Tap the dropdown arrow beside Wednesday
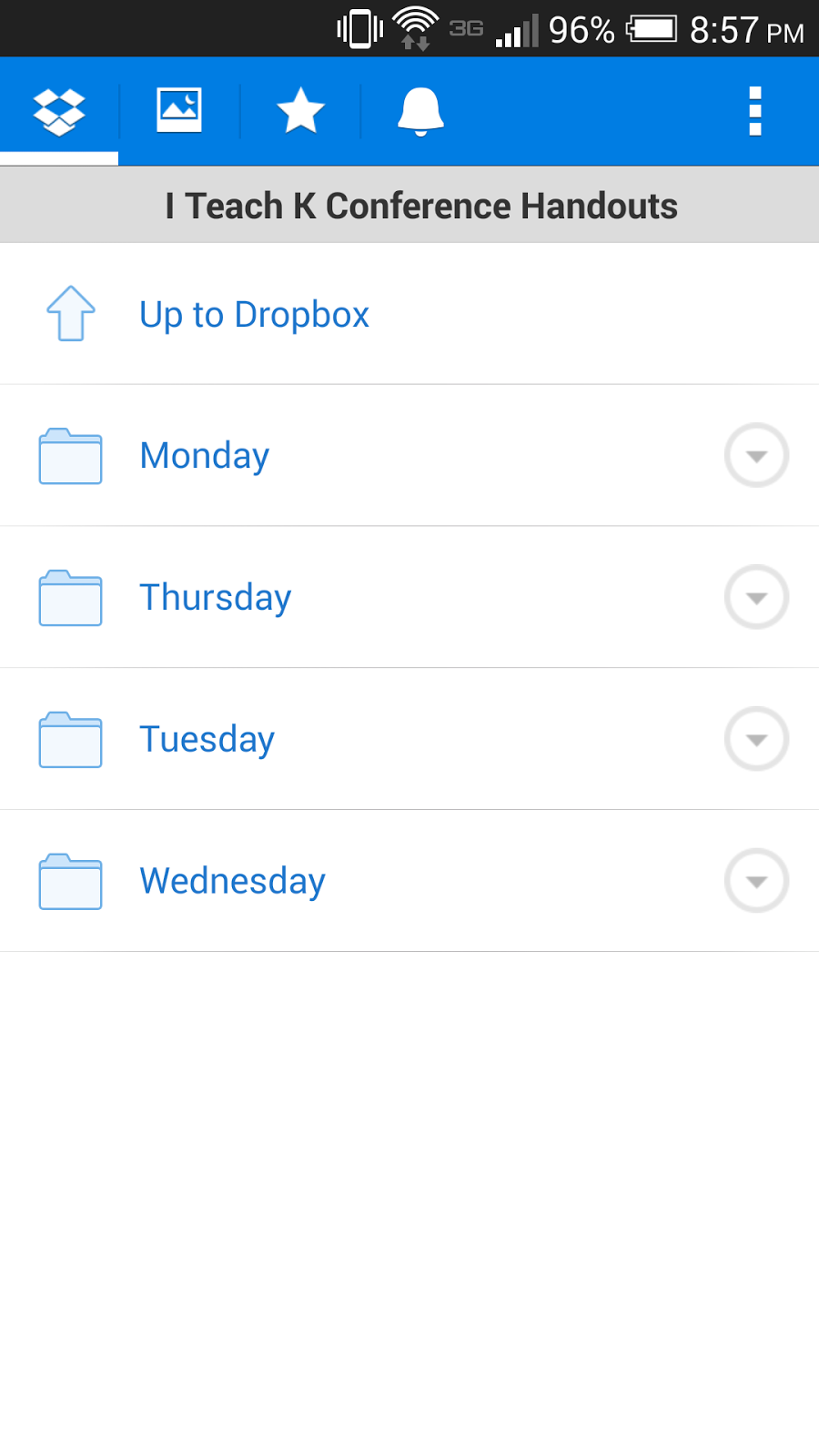This screenshot has width=819, height=1456. (x=756, y=881)
